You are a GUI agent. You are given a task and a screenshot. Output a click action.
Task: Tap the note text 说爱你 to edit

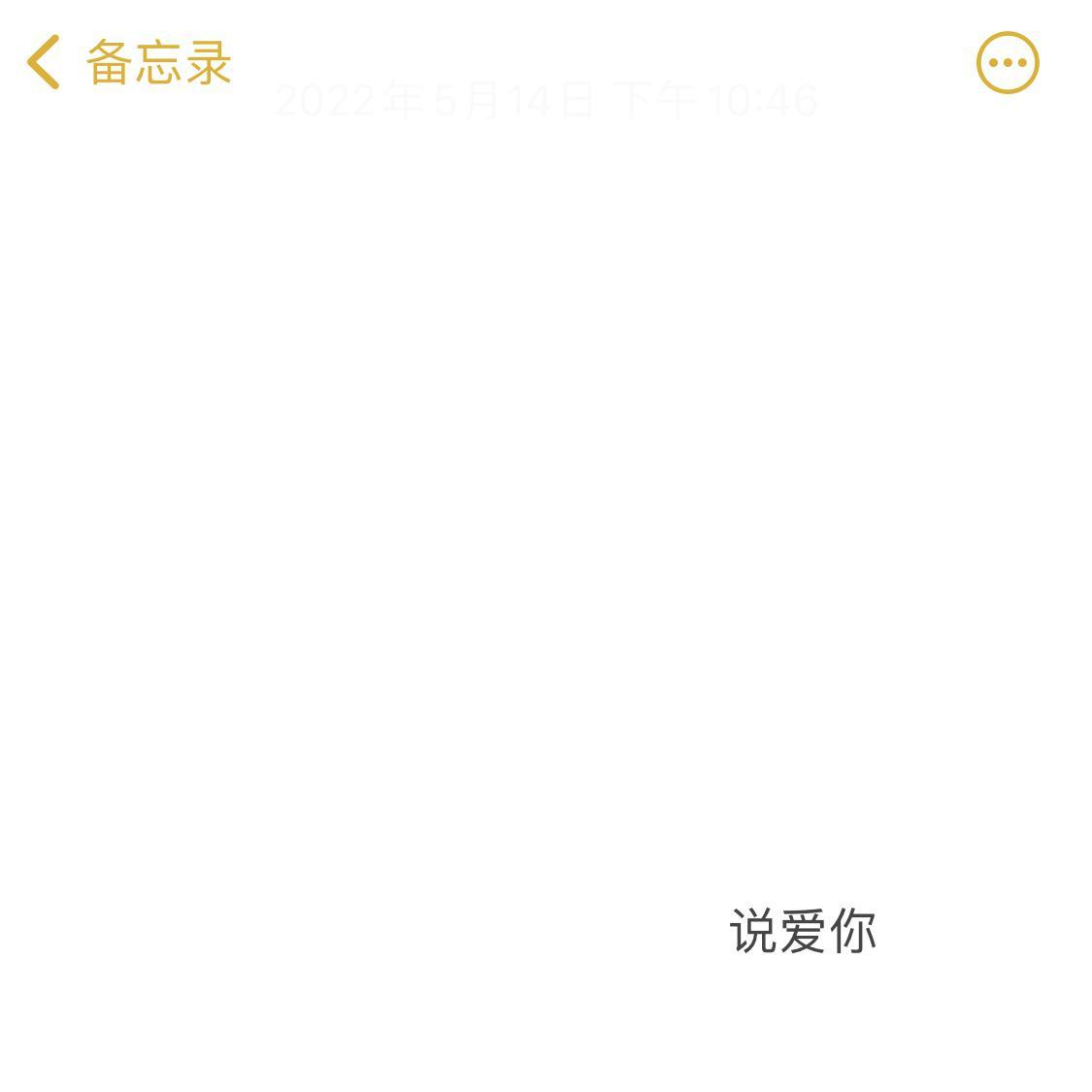coord(802,932)
